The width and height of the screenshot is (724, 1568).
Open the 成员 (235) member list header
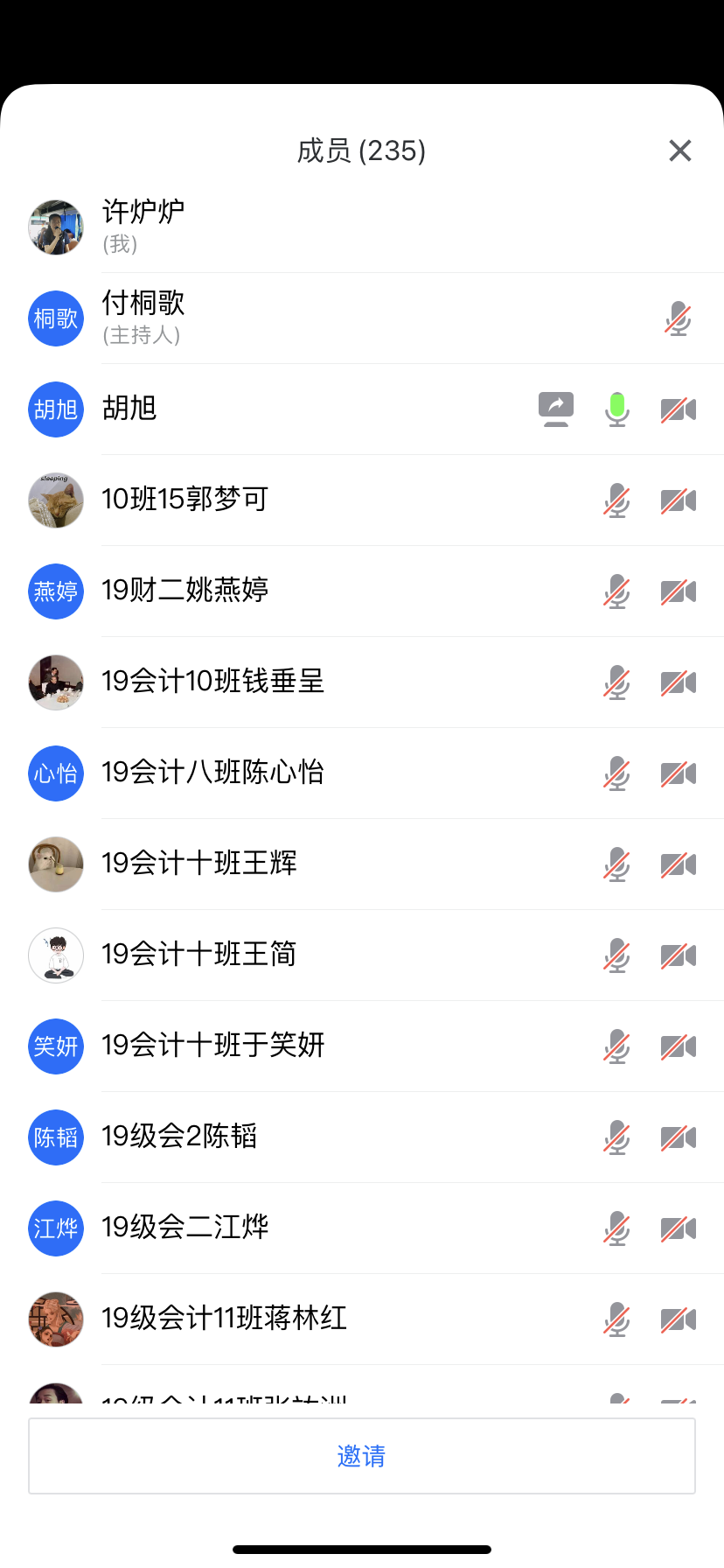(x=361, y=150)
